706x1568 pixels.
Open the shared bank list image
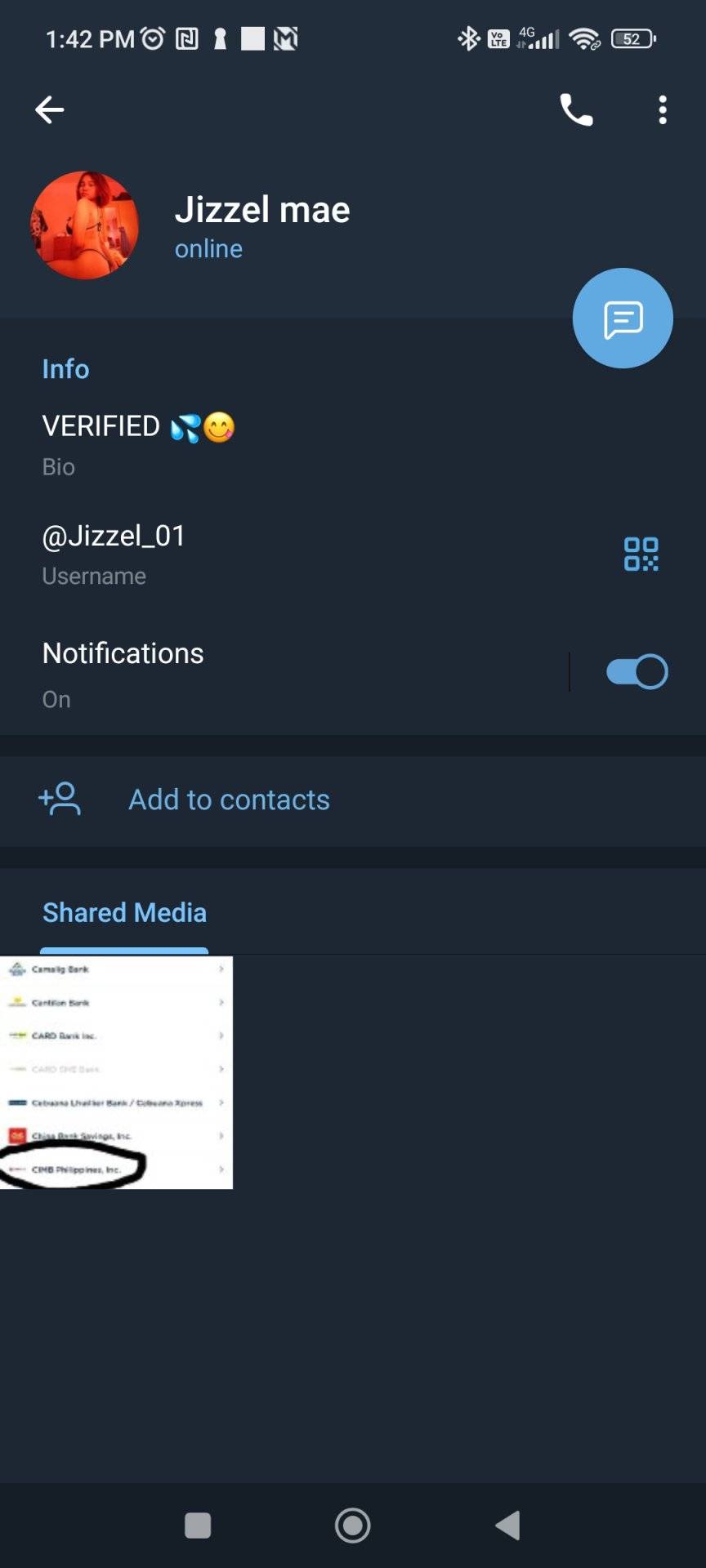(x=116, y=1072)
